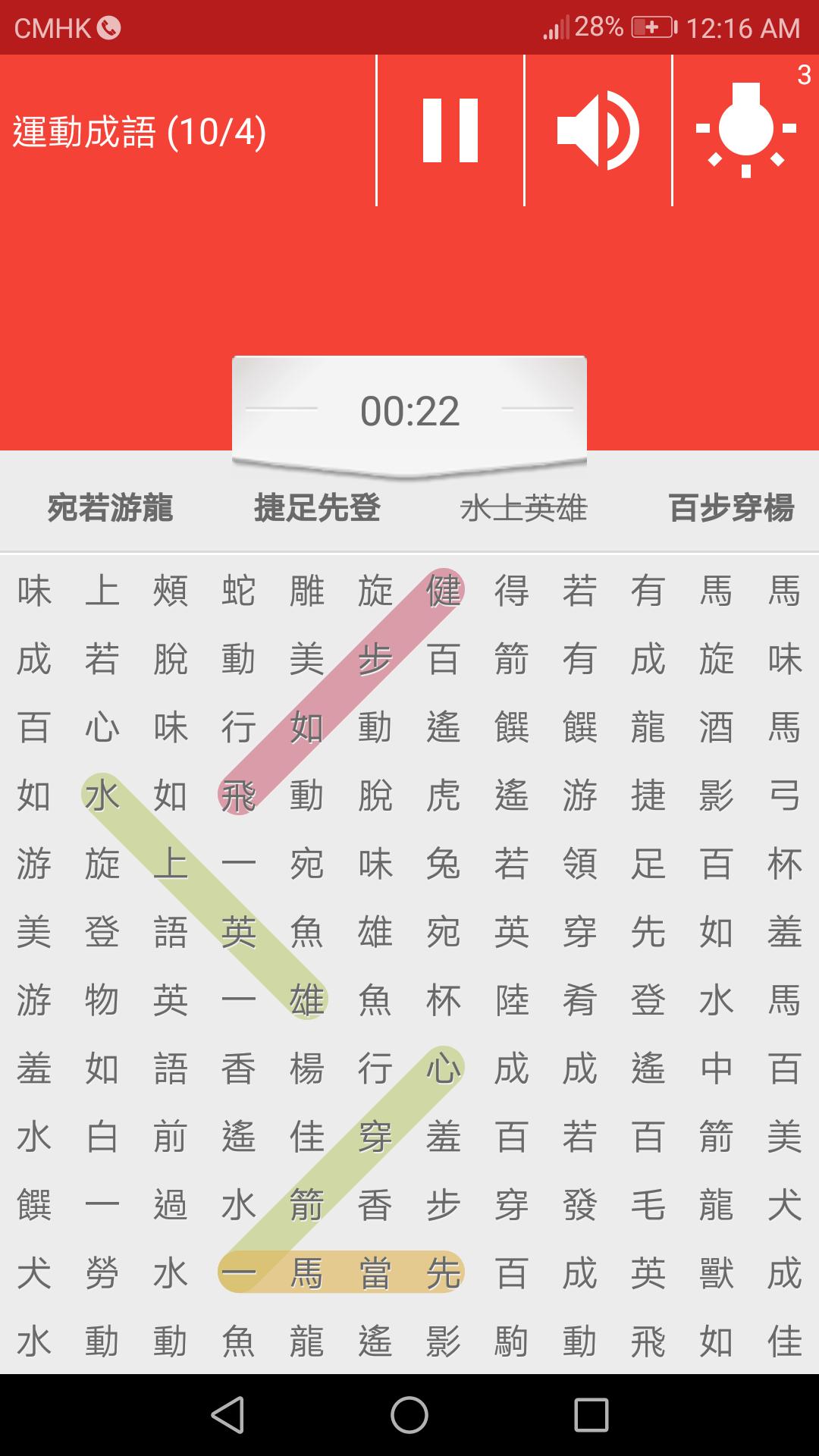Toggle the game sound

(x=598, y=130)
